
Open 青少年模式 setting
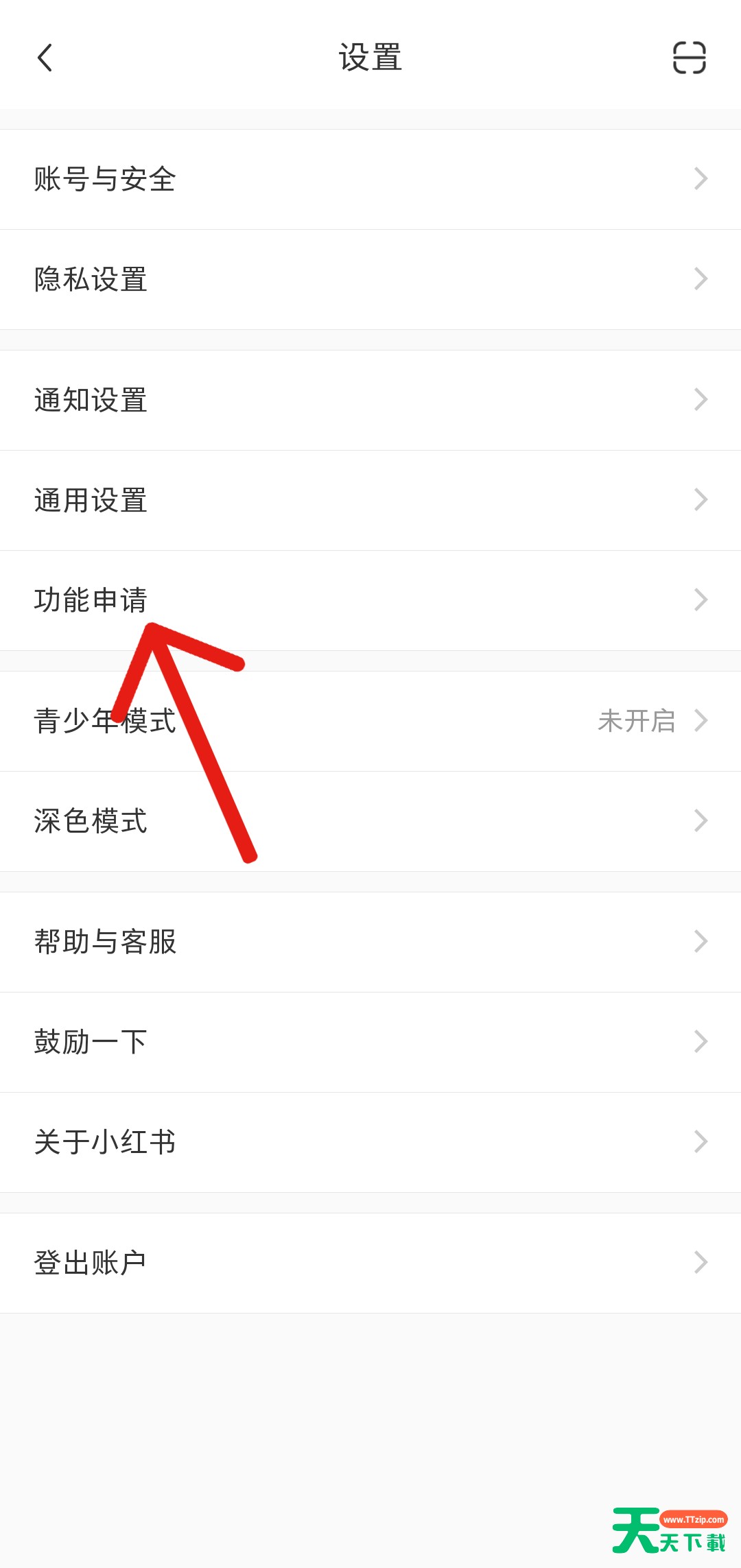point(370,721)
